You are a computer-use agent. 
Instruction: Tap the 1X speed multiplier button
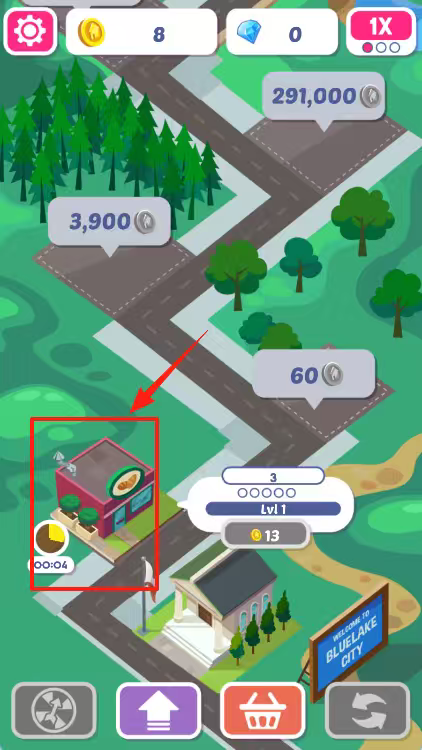[381, 32]
